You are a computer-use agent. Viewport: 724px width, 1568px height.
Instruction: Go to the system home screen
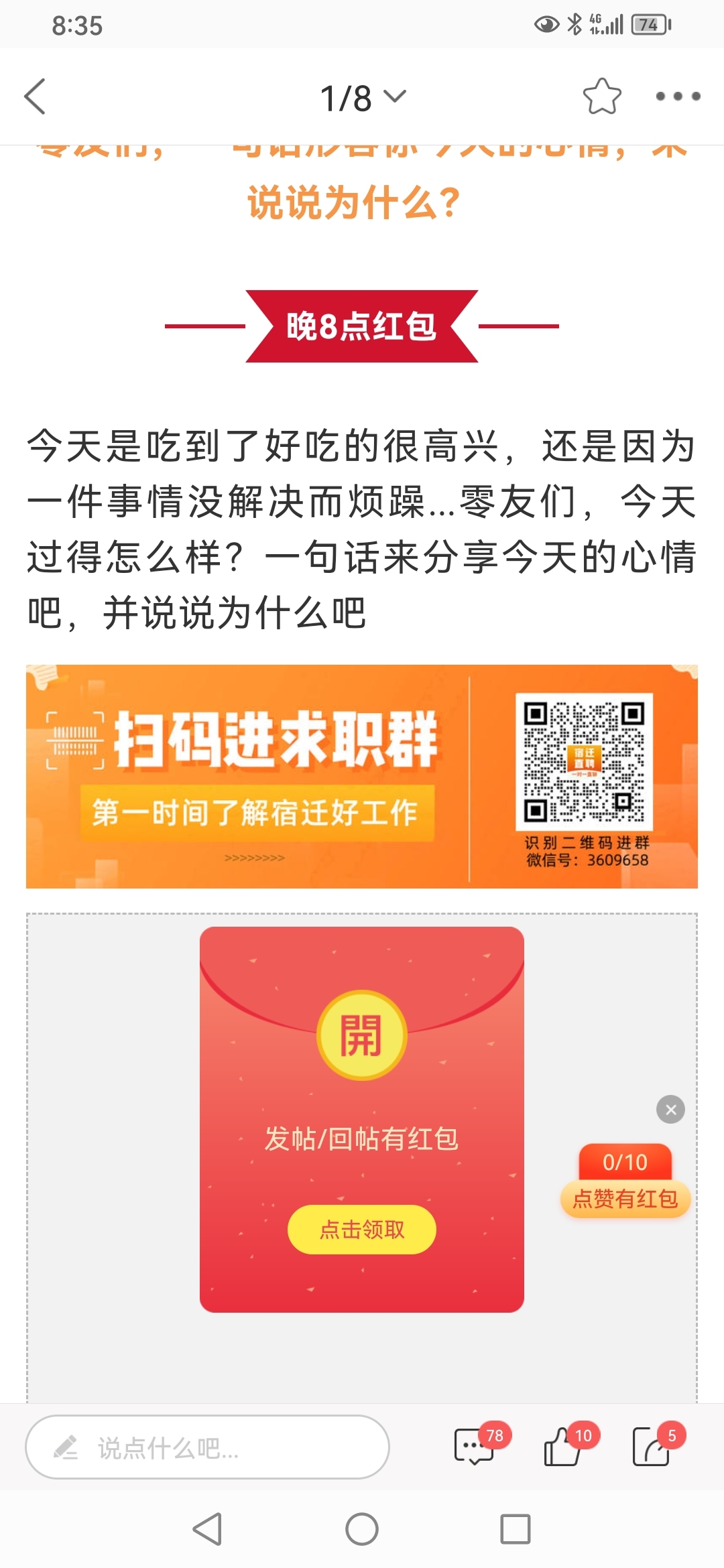click(x=362, y=1529)
